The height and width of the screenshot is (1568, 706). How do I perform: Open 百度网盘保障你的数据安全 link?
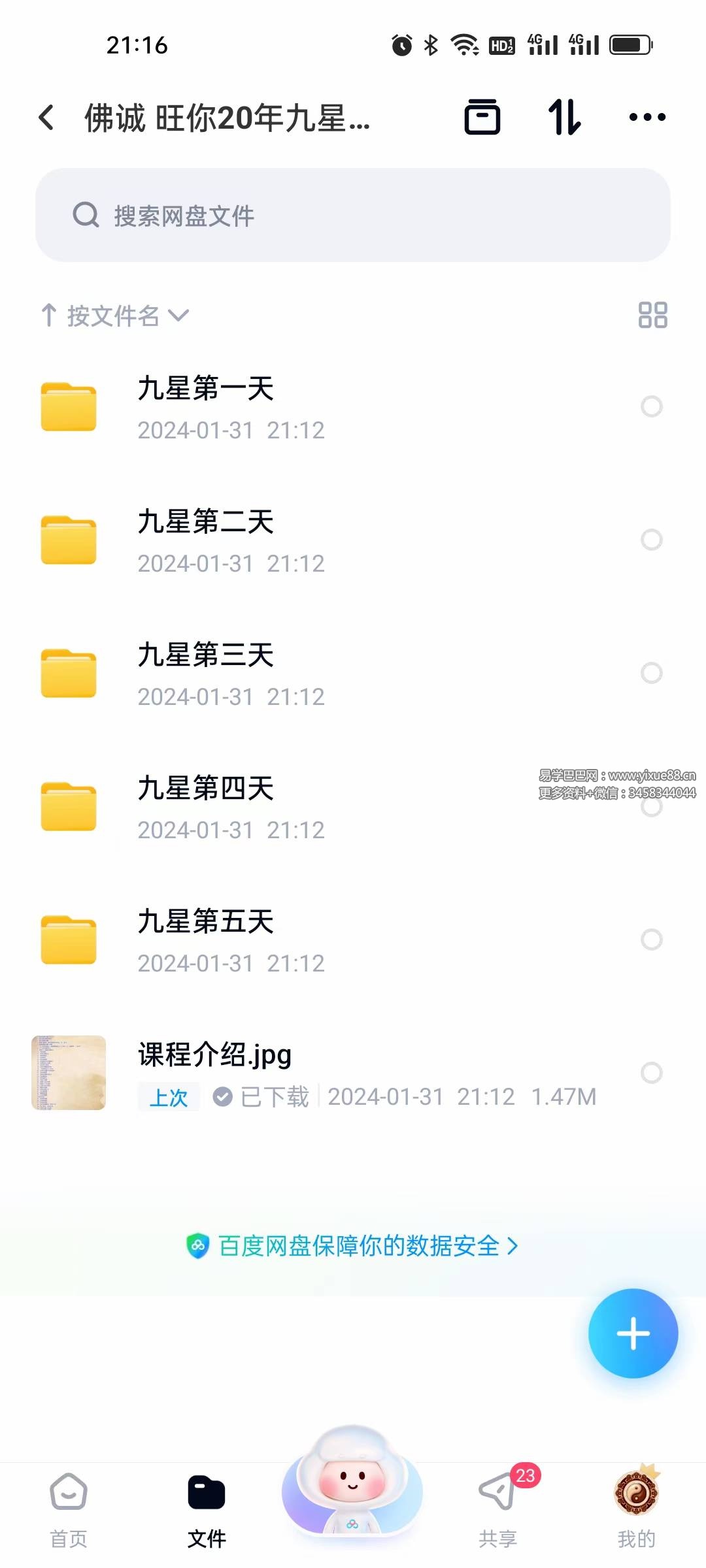point(353,1246)
